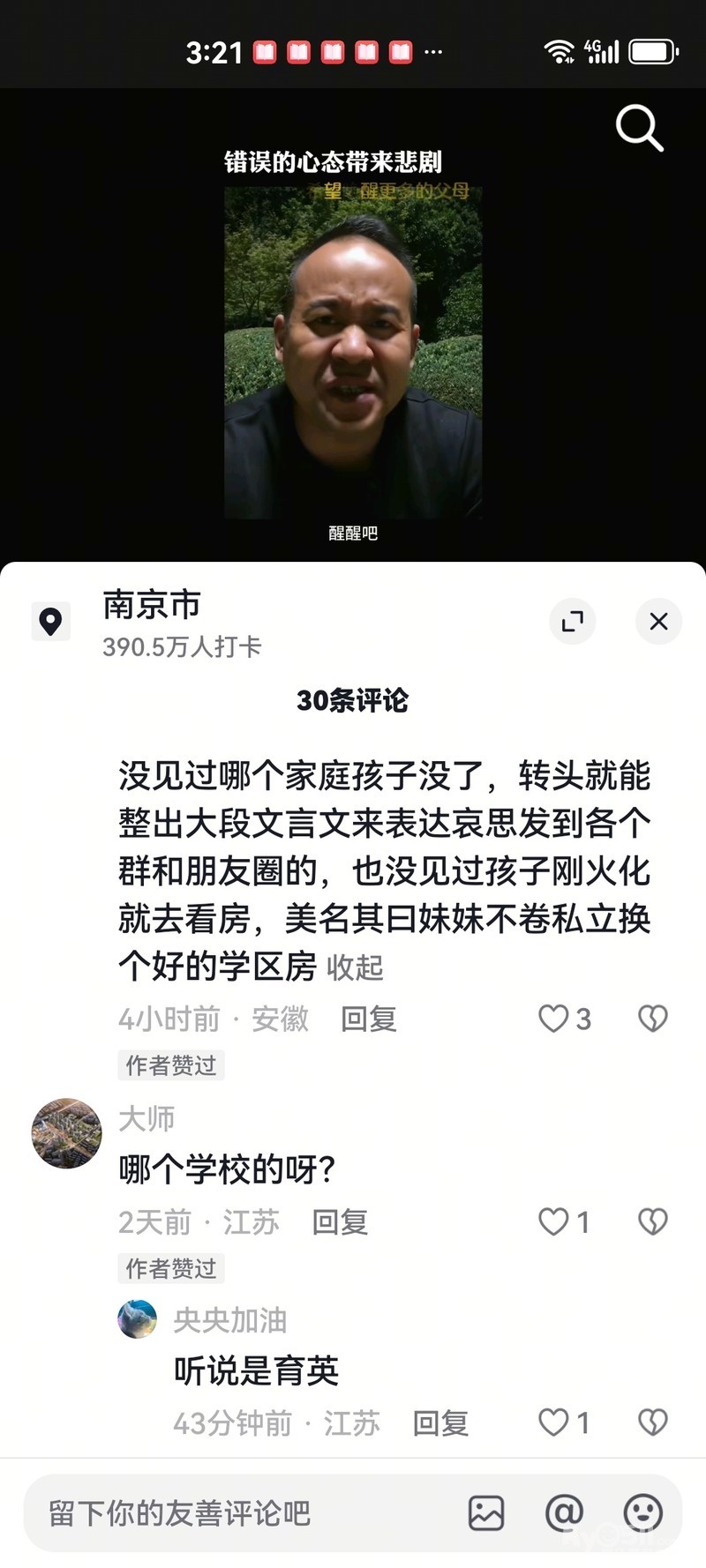Collapse the long comment via 收起

(x=355, y=967)
